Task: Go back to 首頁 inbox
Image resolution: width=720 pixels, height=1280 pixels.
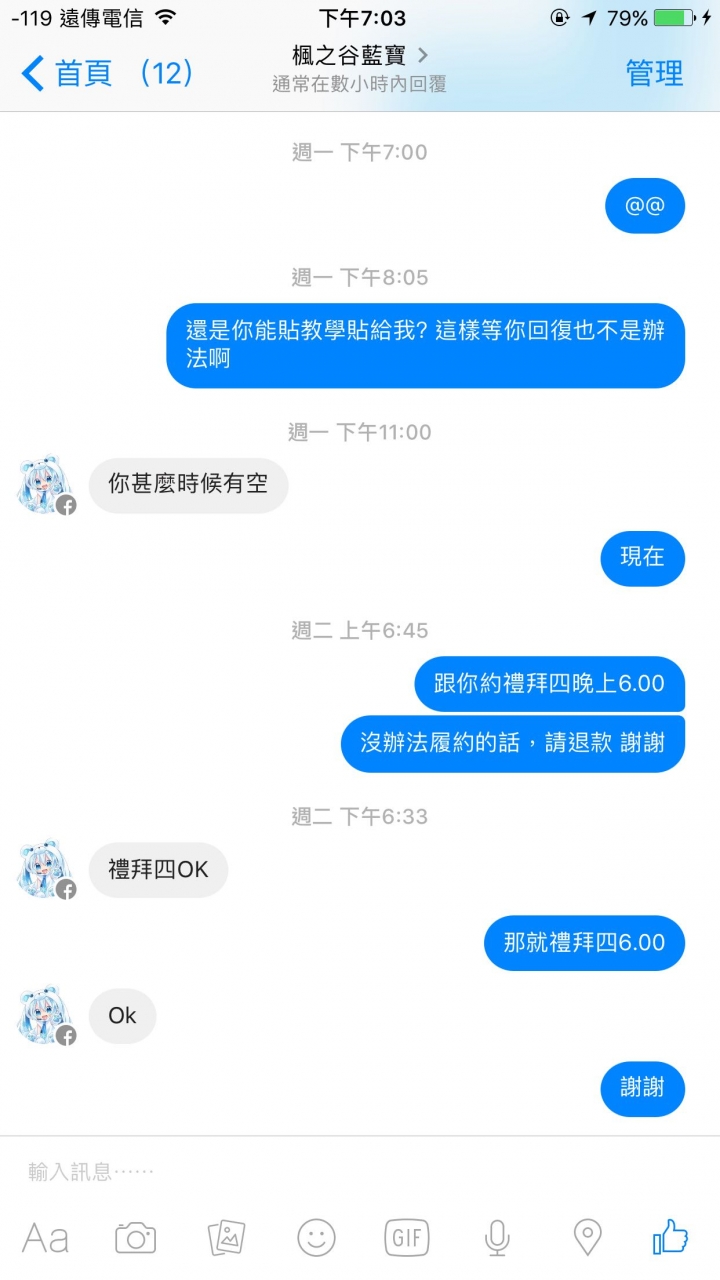Action: tap(68, 73)
